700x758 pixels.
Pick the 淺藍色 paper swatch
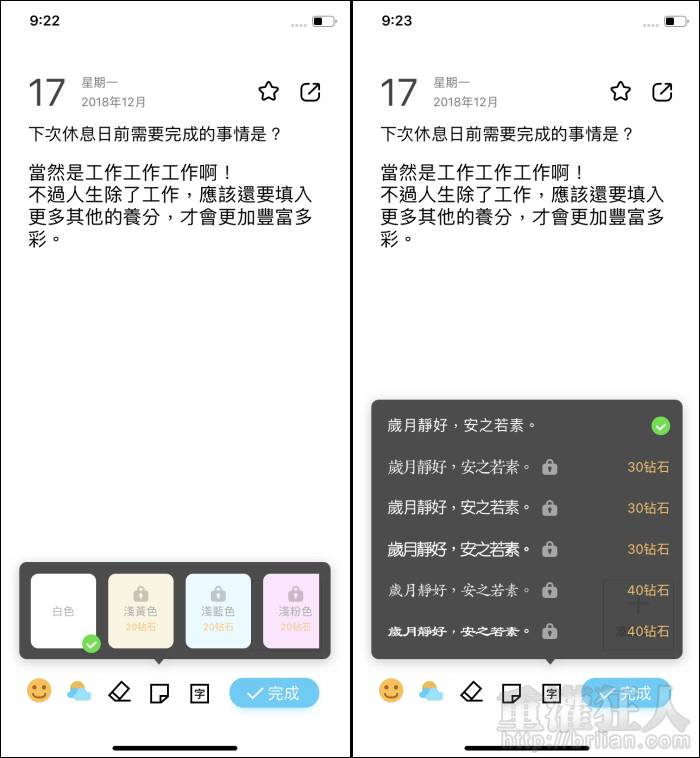coord(218,611)
